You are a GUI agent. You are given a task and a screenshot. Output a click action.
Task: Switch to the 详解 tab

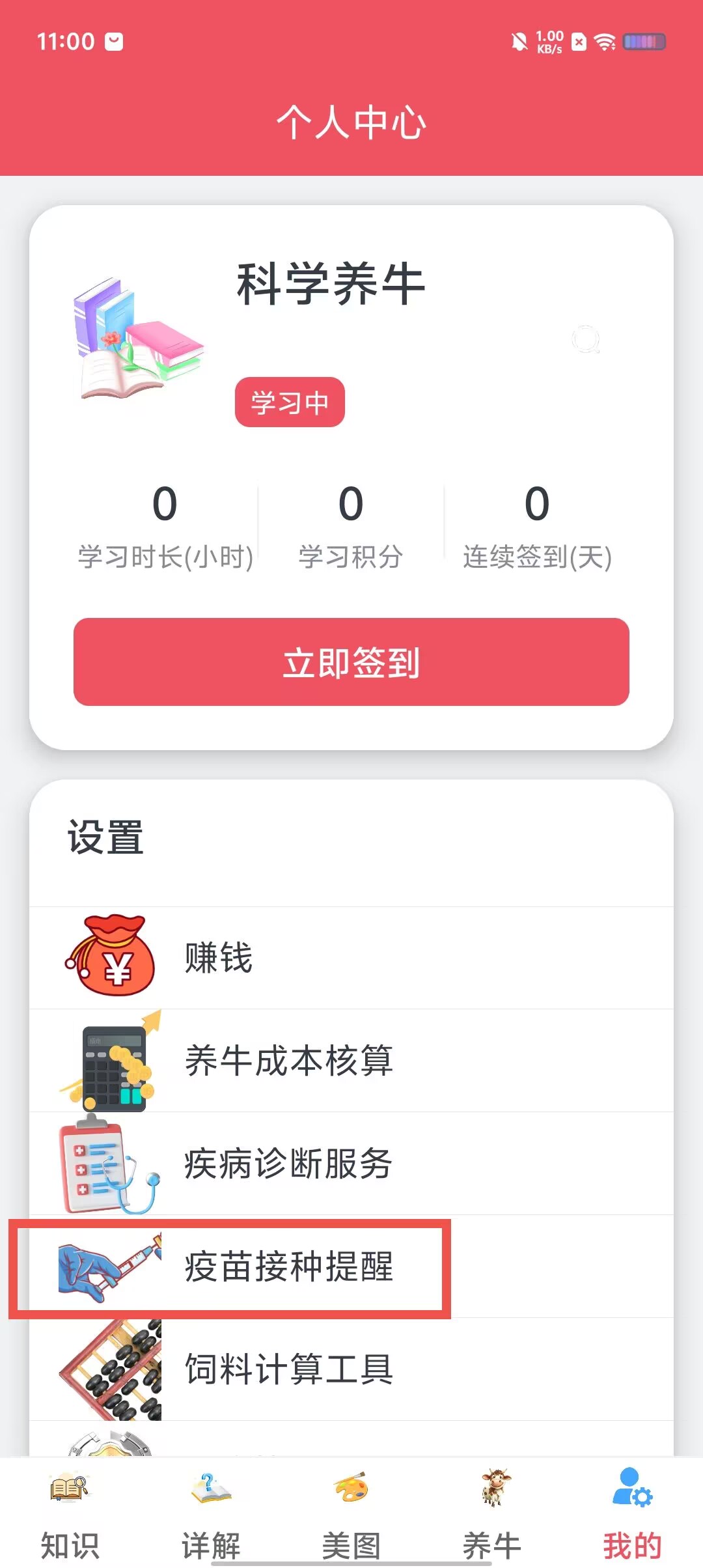pyautogui.click(x=211, y=1512)
